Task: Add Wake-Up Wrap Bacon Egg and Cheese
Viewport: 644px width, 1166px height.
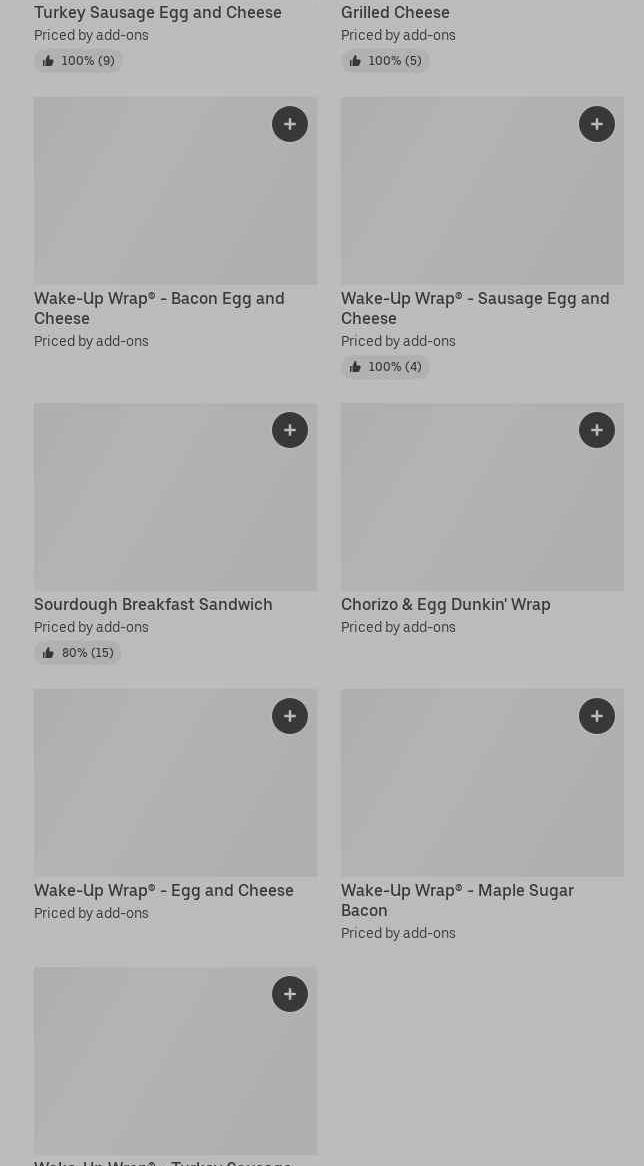Action: pos(290,124)
